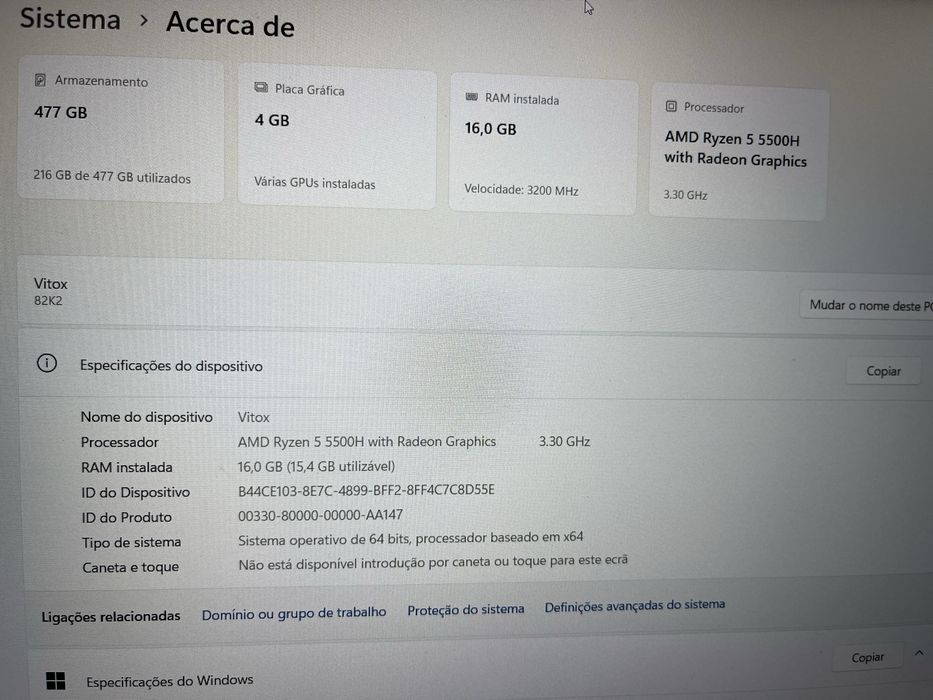
Task: Open the Processador card
Action: pos(739,152)
